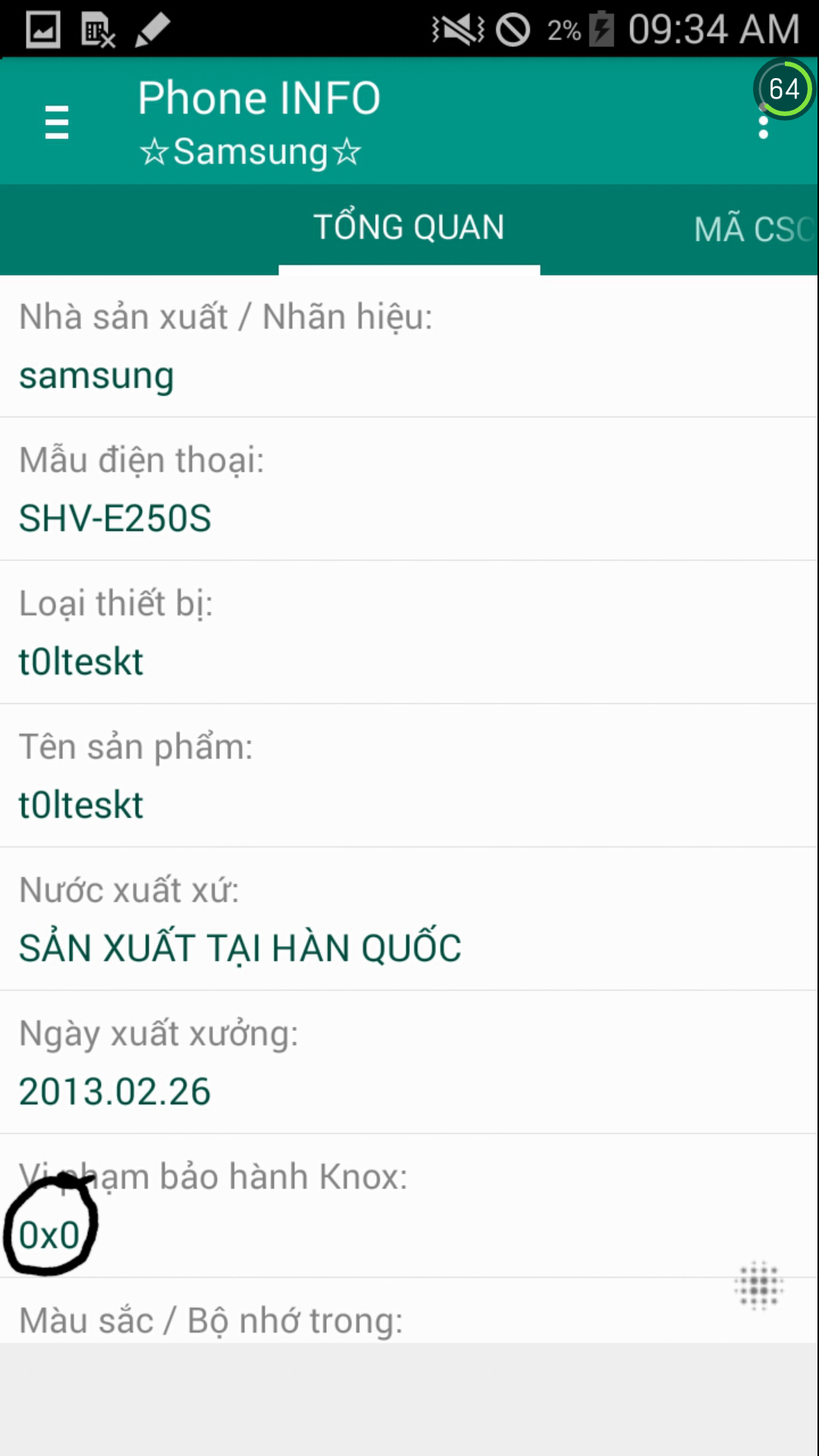
Task: Open the hamburger navigation drawer
Action: pos(57,122)
